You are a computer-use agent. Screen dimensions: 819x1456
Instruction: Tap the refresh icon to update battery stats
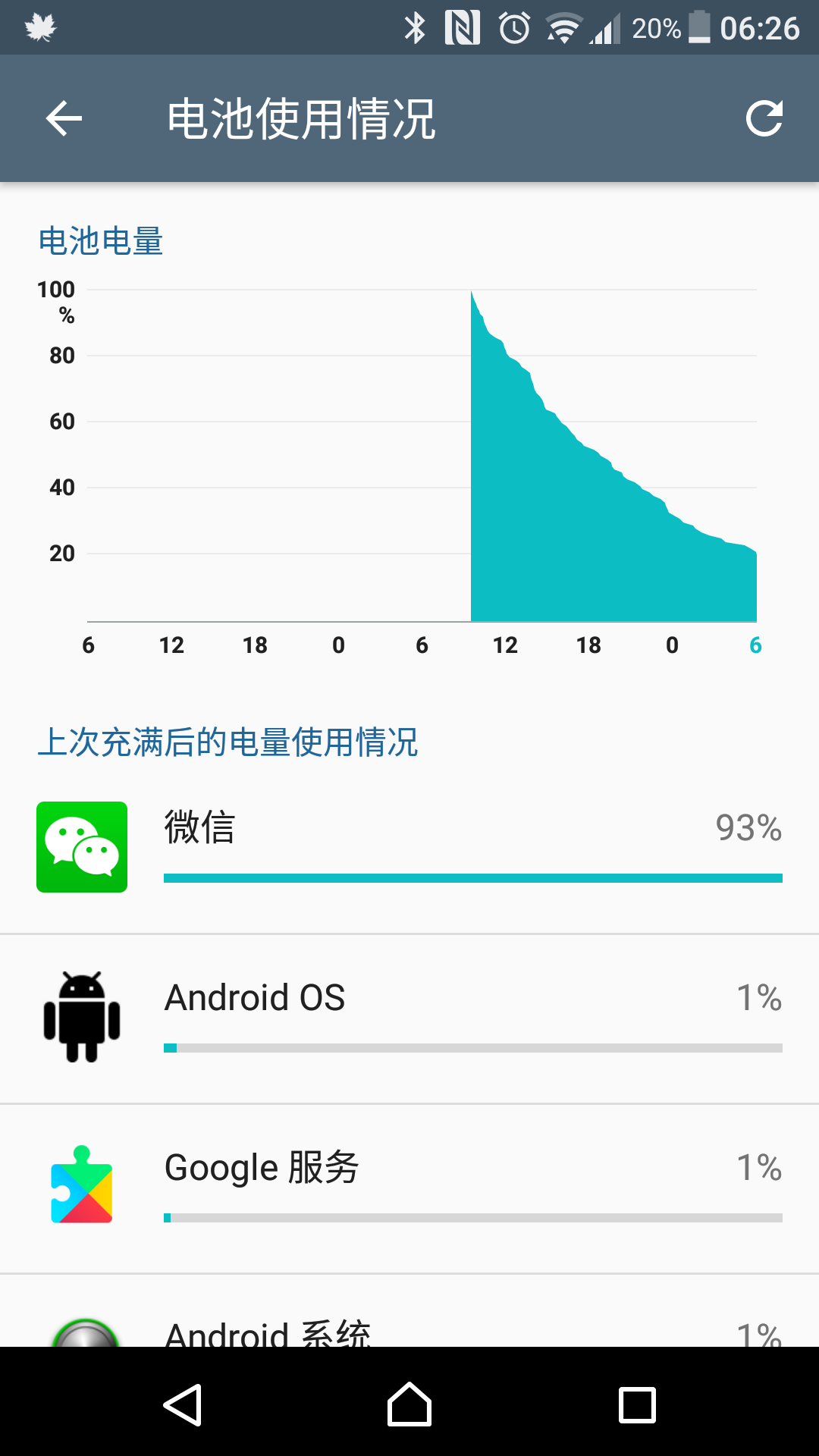[766, 118]
